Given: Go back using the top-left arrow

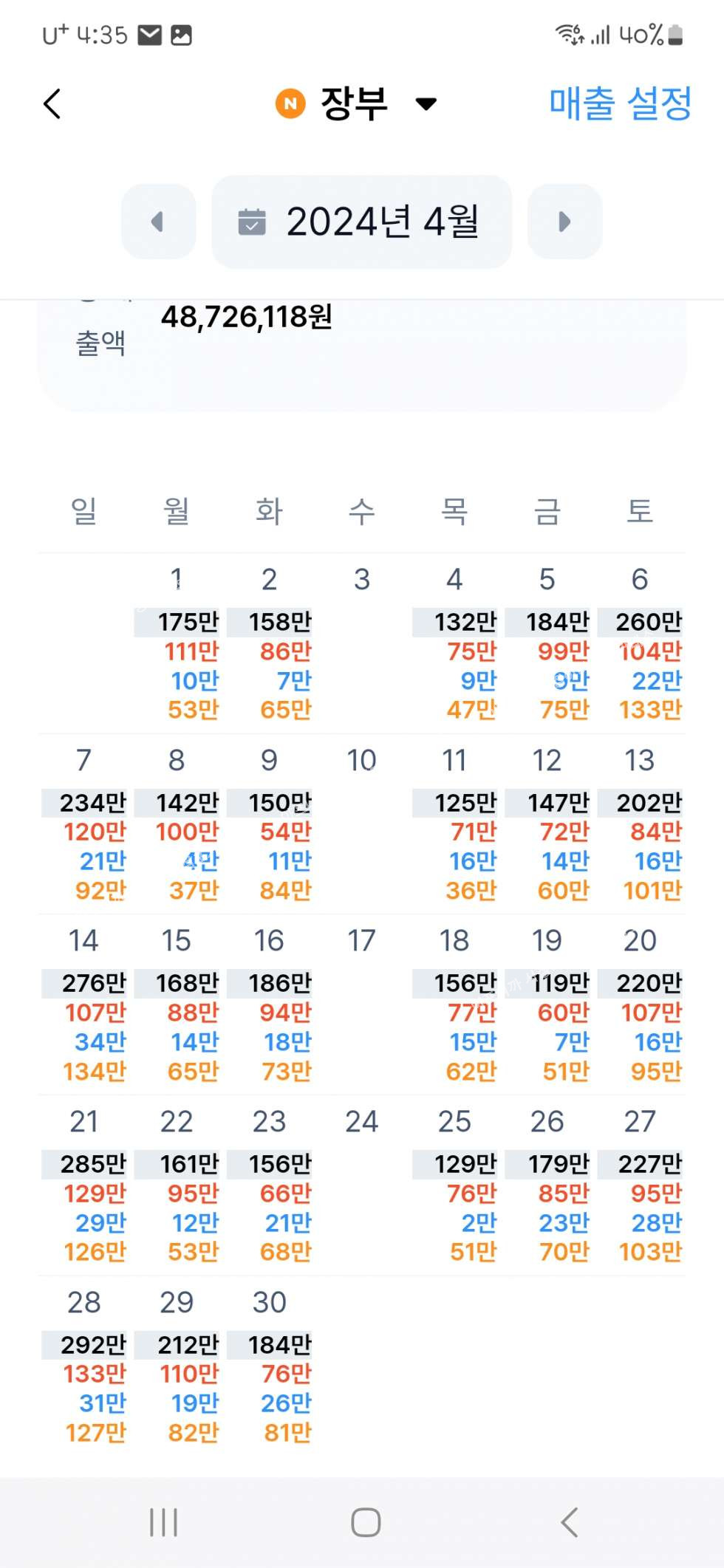Looking at the screenshot, I should tap(52, 104).
